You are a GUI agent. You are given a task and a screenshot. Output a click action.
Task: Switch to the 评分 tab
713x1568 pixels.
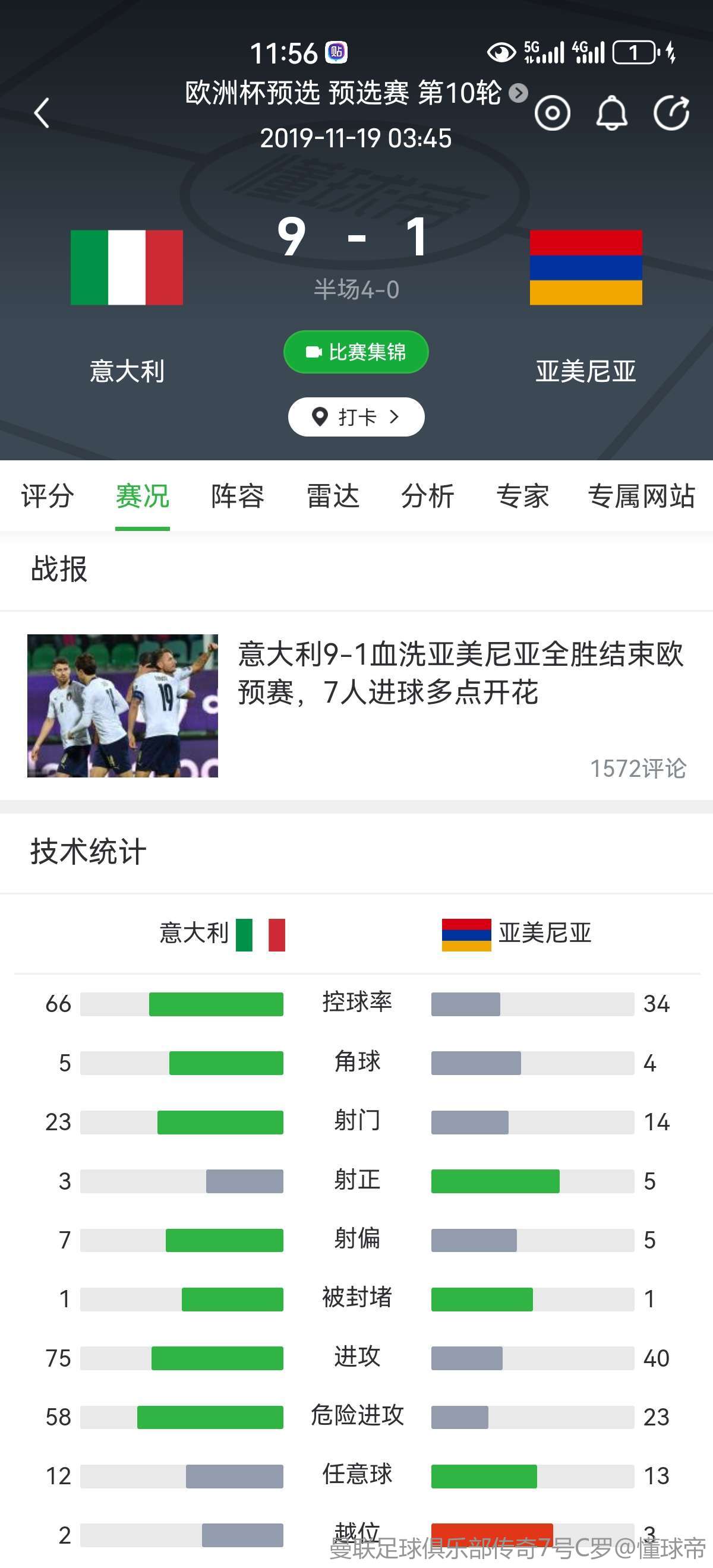(48, 496)
